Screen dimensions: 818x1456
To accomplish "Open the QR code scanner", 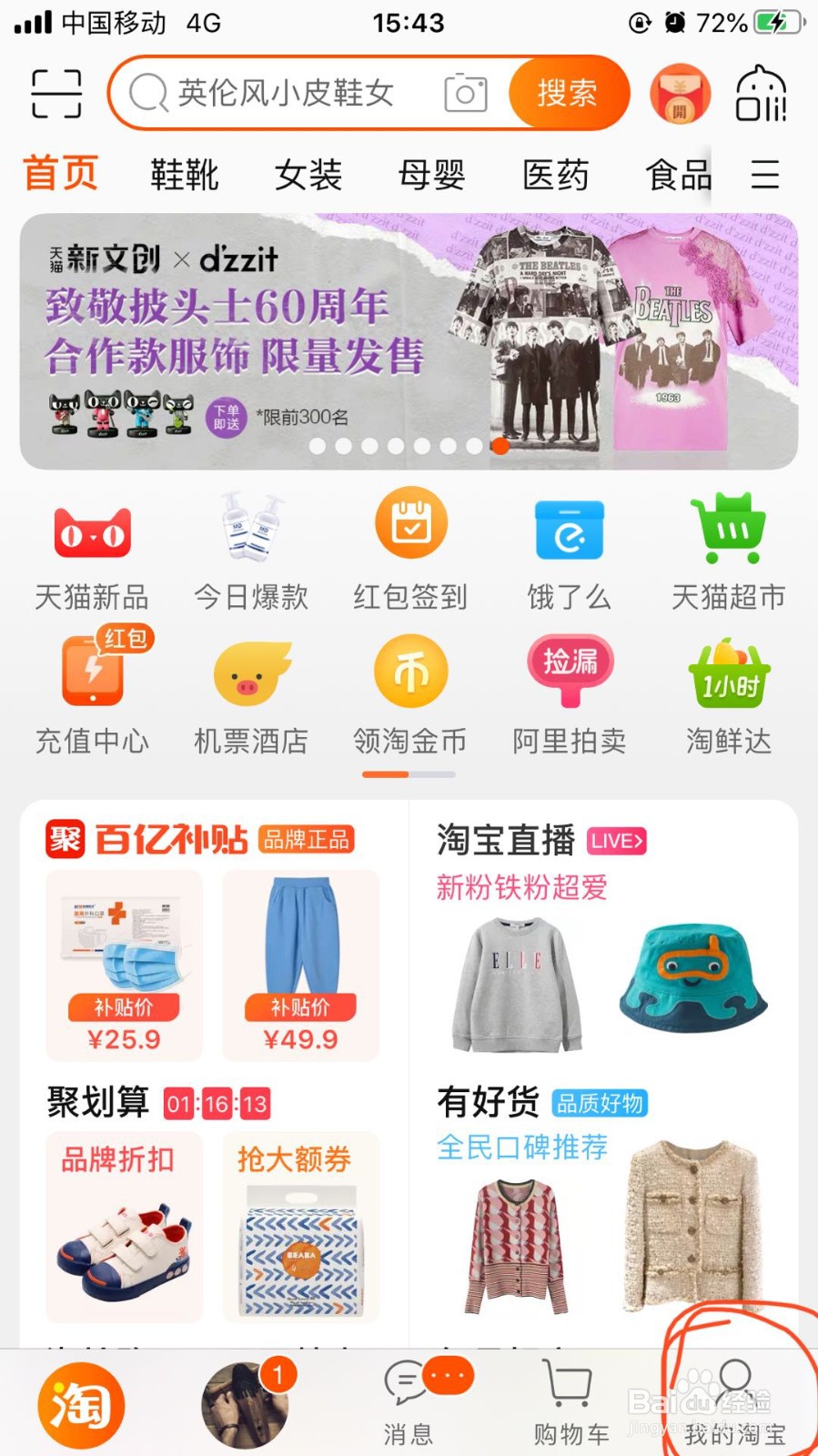I will 56,92.
